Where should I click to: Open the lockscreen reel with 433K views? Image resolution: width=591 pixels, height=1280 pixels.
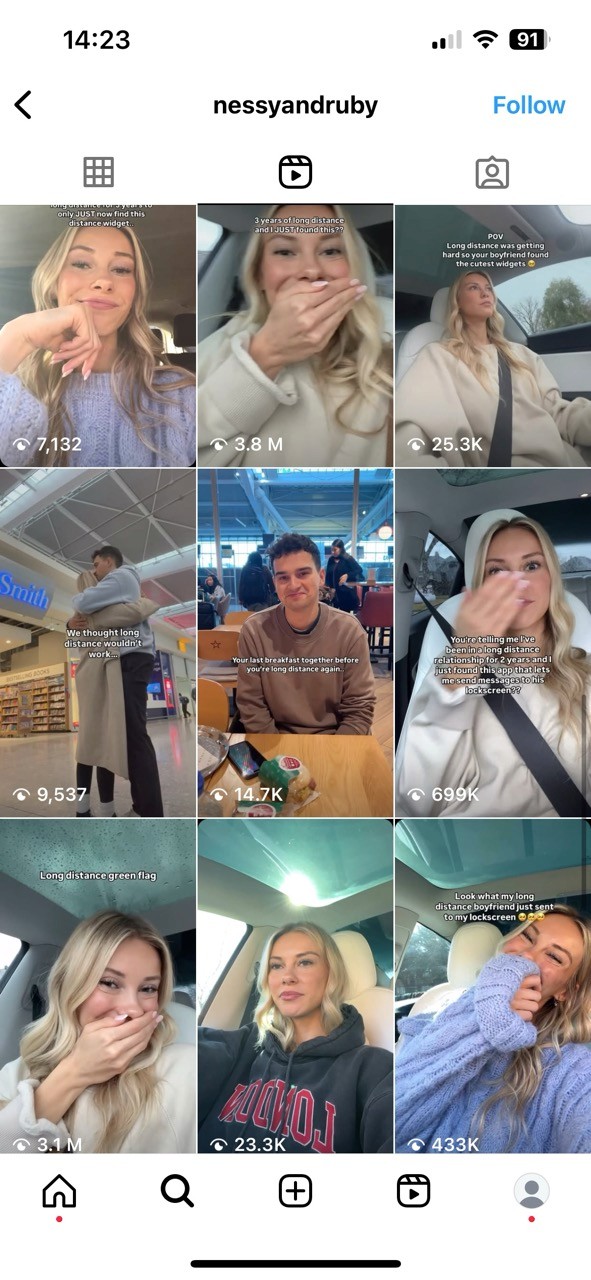click(x=493, y=987)
